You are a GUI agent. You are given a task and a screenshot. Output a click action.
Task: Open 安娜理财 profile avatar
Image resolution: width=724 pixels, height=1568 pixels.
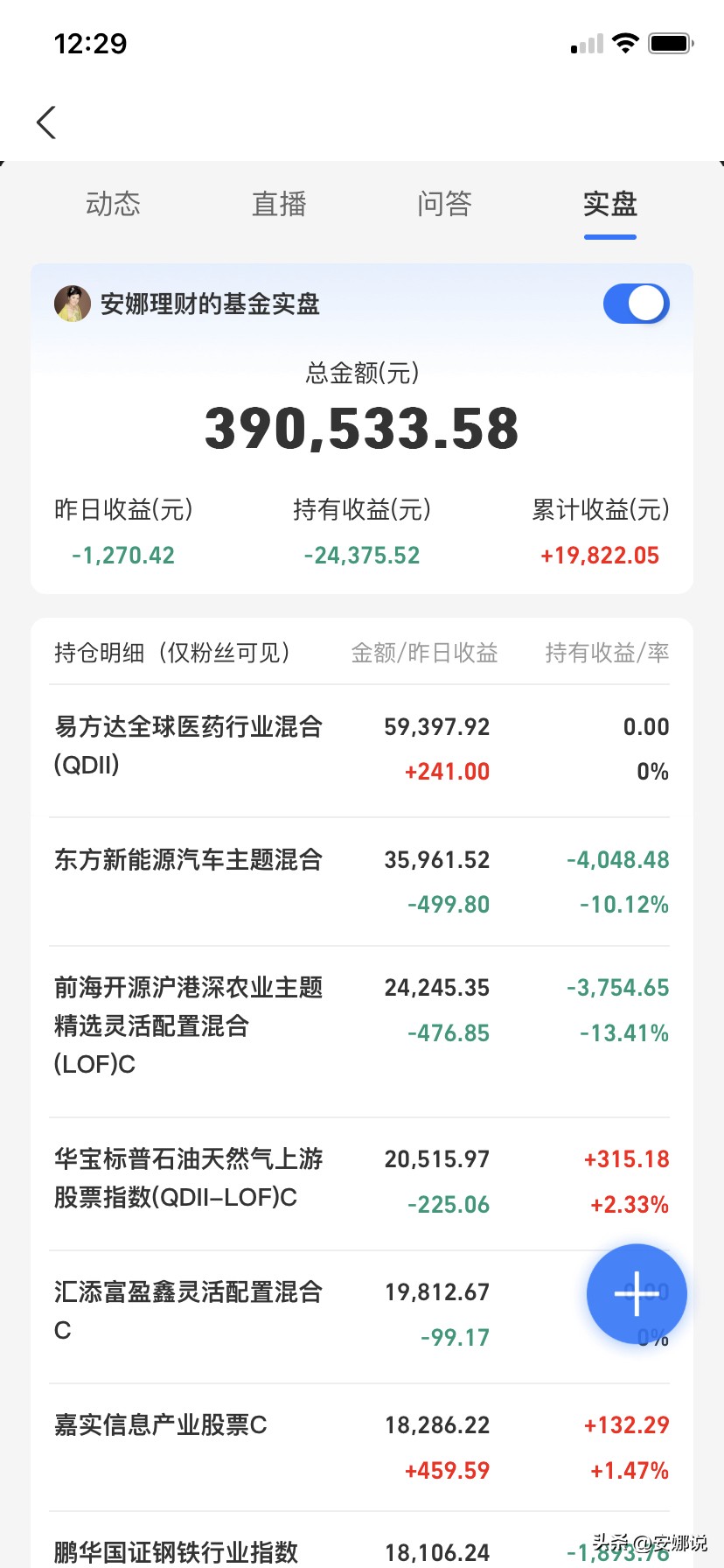click(73, 304)
